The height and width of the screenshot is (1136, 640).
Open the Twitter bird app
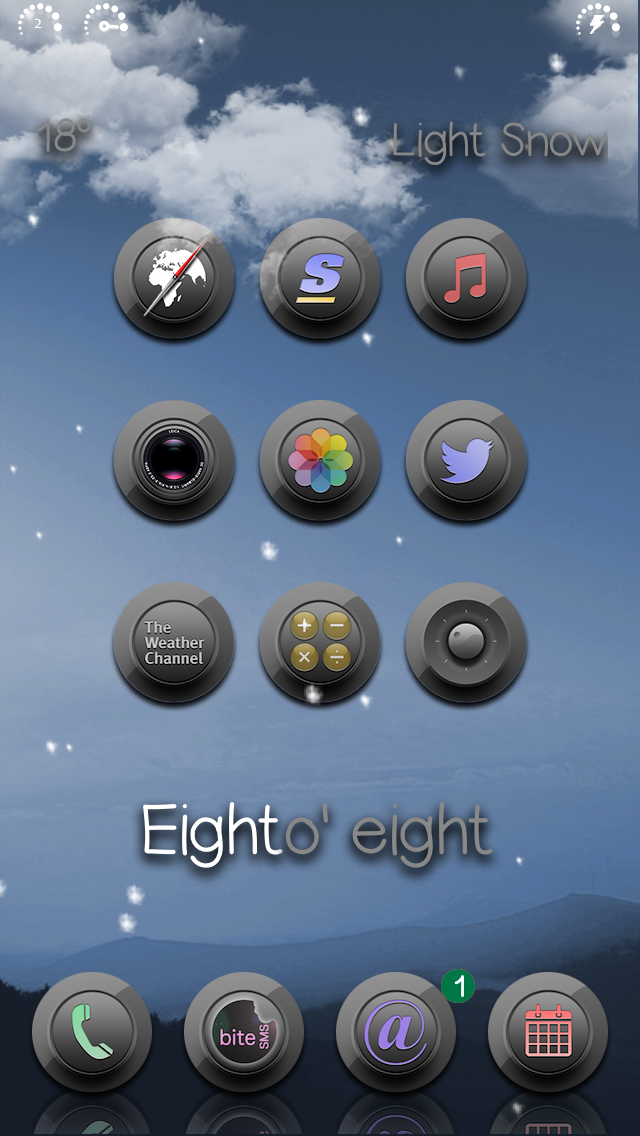(466, 460)
